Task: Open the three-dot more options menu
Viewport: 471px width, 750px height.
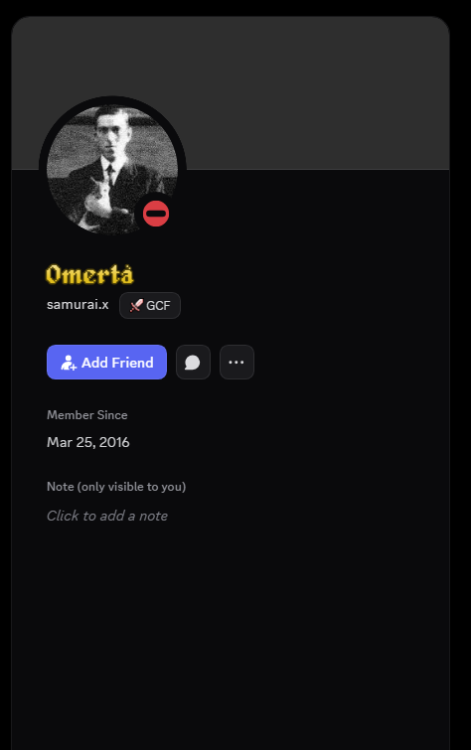Action: (x=237, y=362)
